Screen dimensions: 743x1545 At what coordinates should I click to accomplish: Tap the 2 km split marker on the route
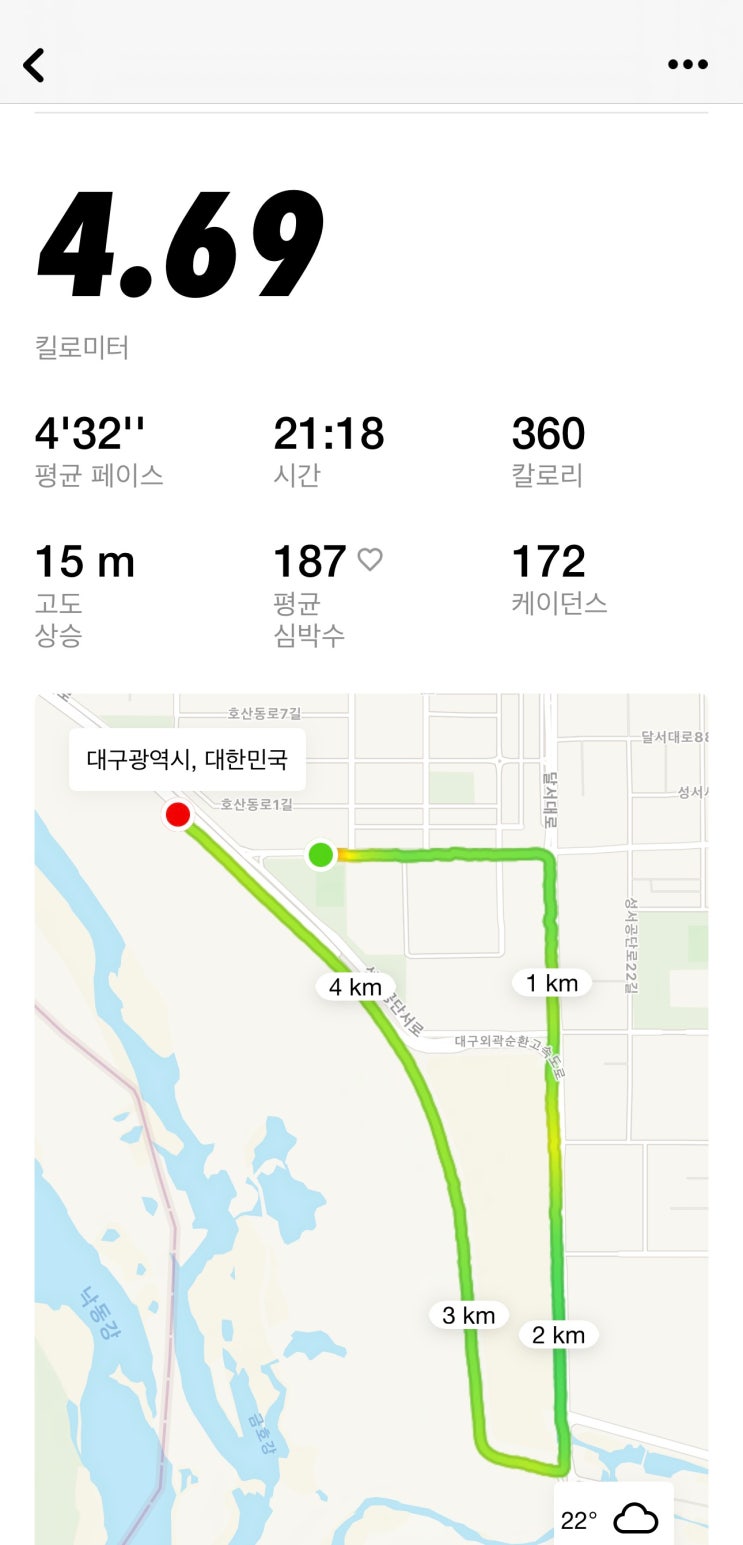tap(559, 1334)
